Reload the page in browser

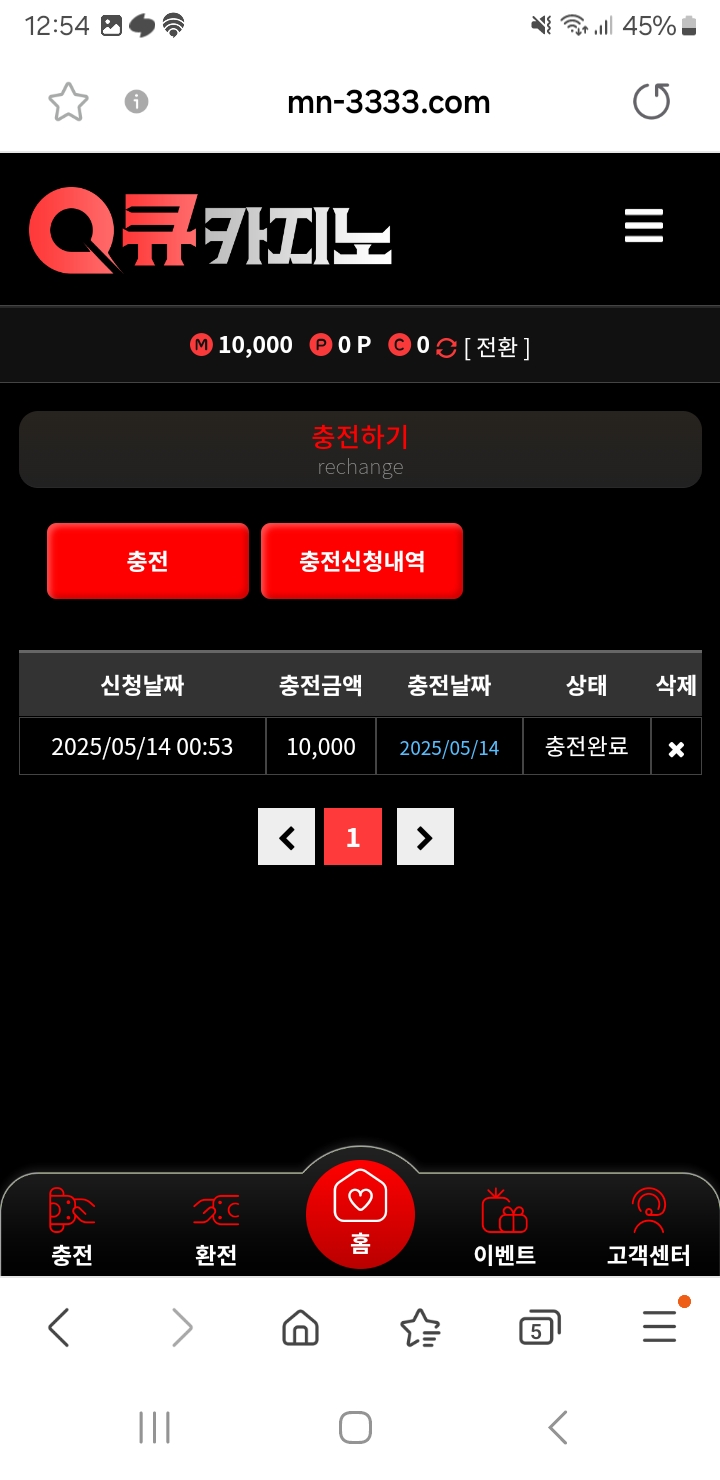click(651, 102)
